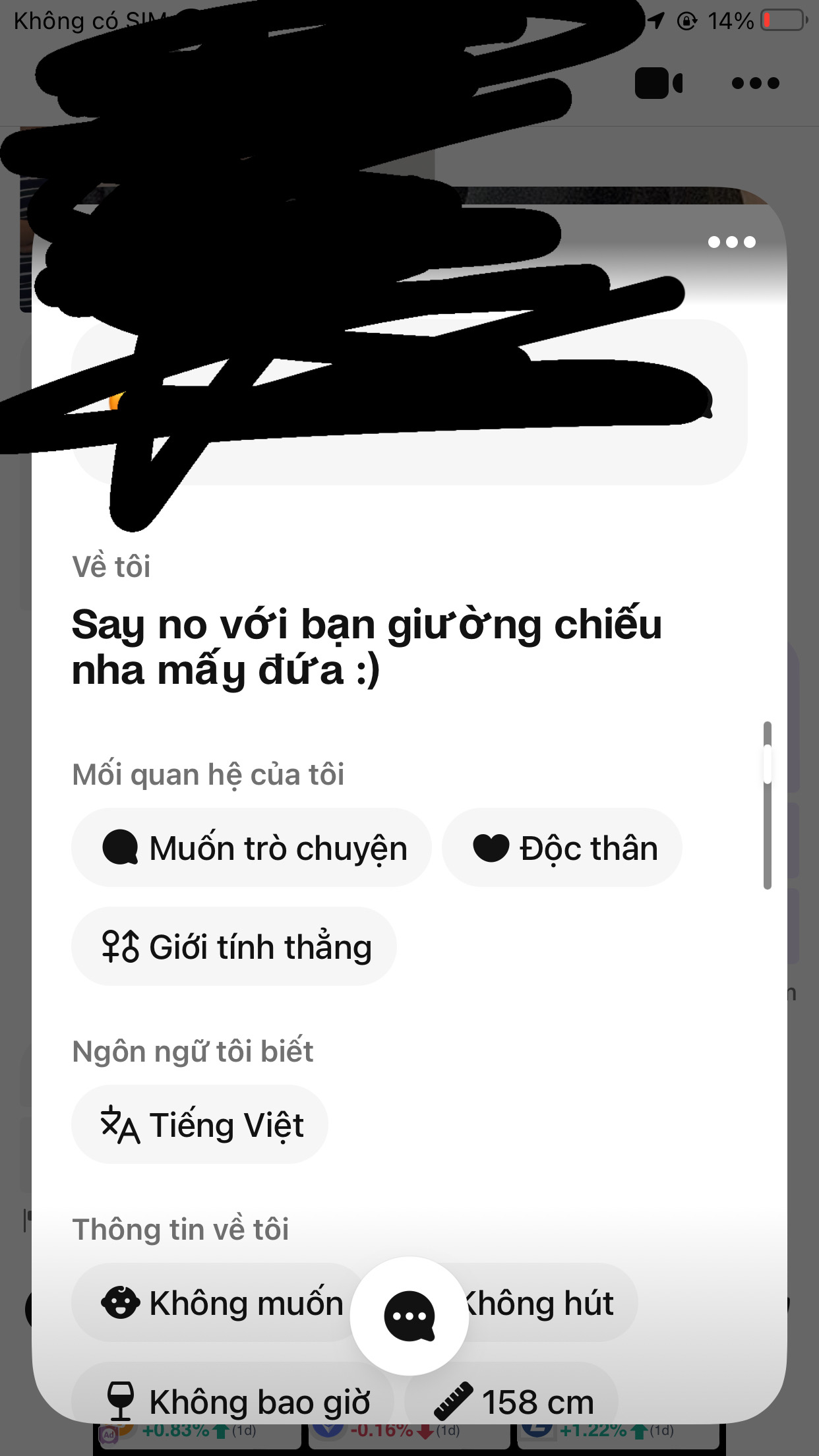Open the black three-dot menu beside the camera
Image resolution: width=819 pixels, height=1456 pixels.
(x=755, y=84)
